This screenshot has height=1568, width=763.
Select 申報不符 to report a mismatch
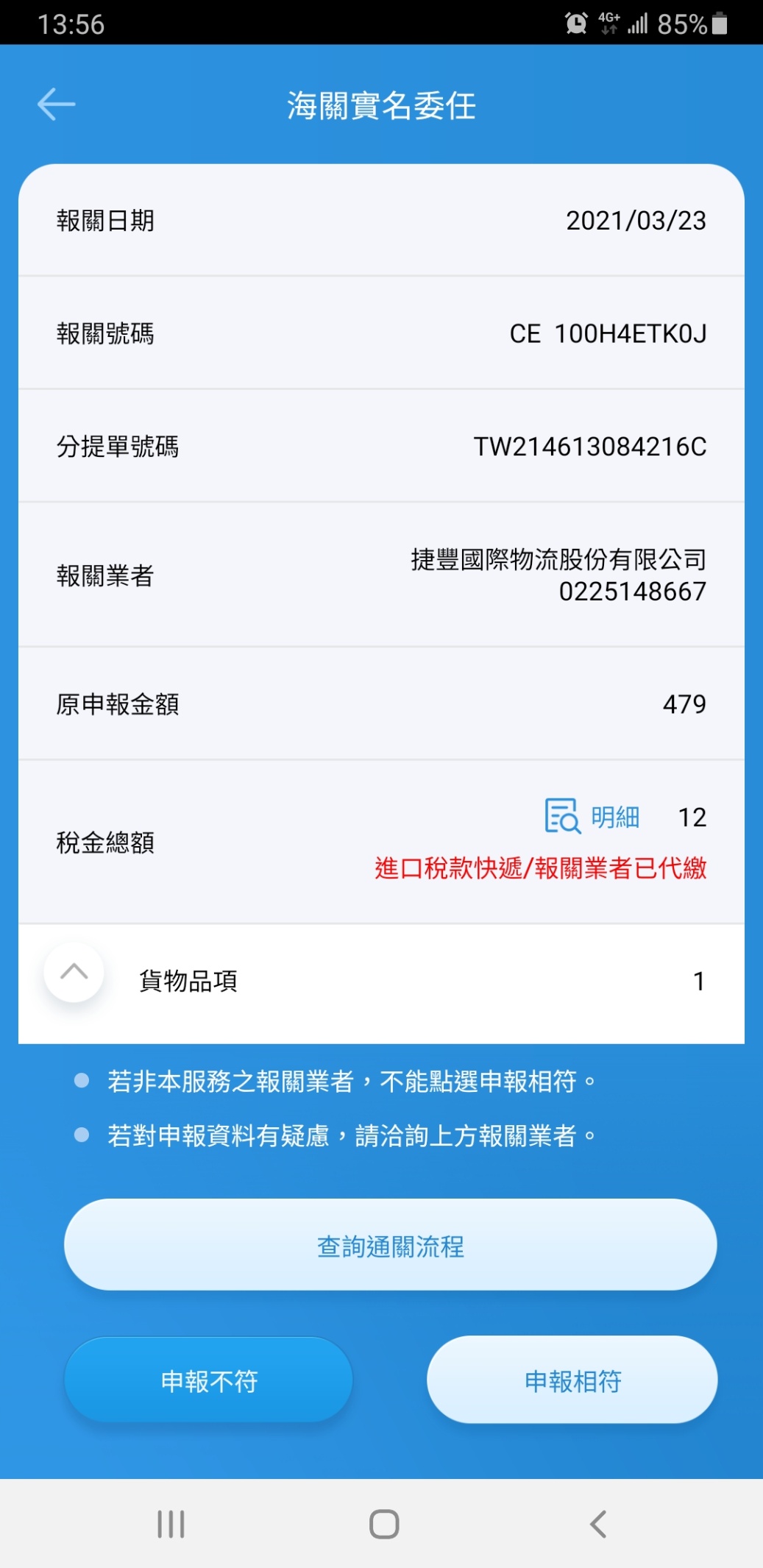(209, 1380)
